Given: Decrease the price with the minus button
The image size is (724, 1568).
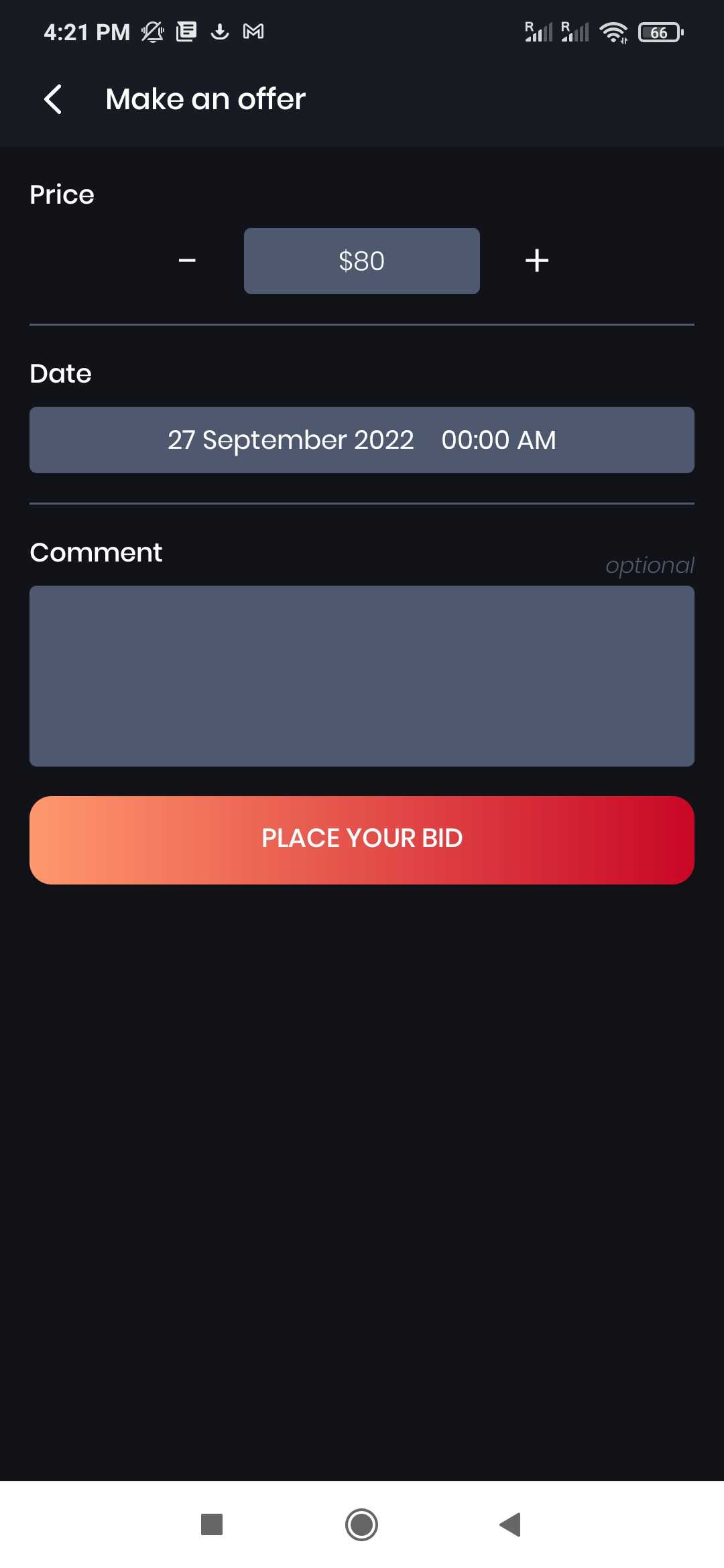Looking at the screenshot, I should [187, 261].
